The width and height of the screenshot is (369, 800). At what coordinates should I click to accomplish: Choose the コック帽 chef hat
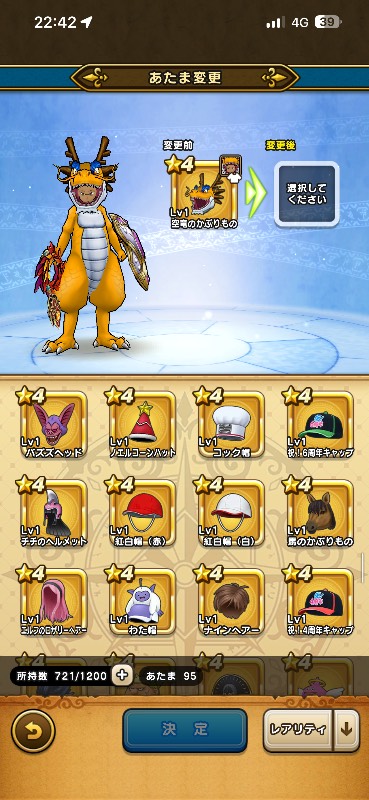tap(230, 424)
